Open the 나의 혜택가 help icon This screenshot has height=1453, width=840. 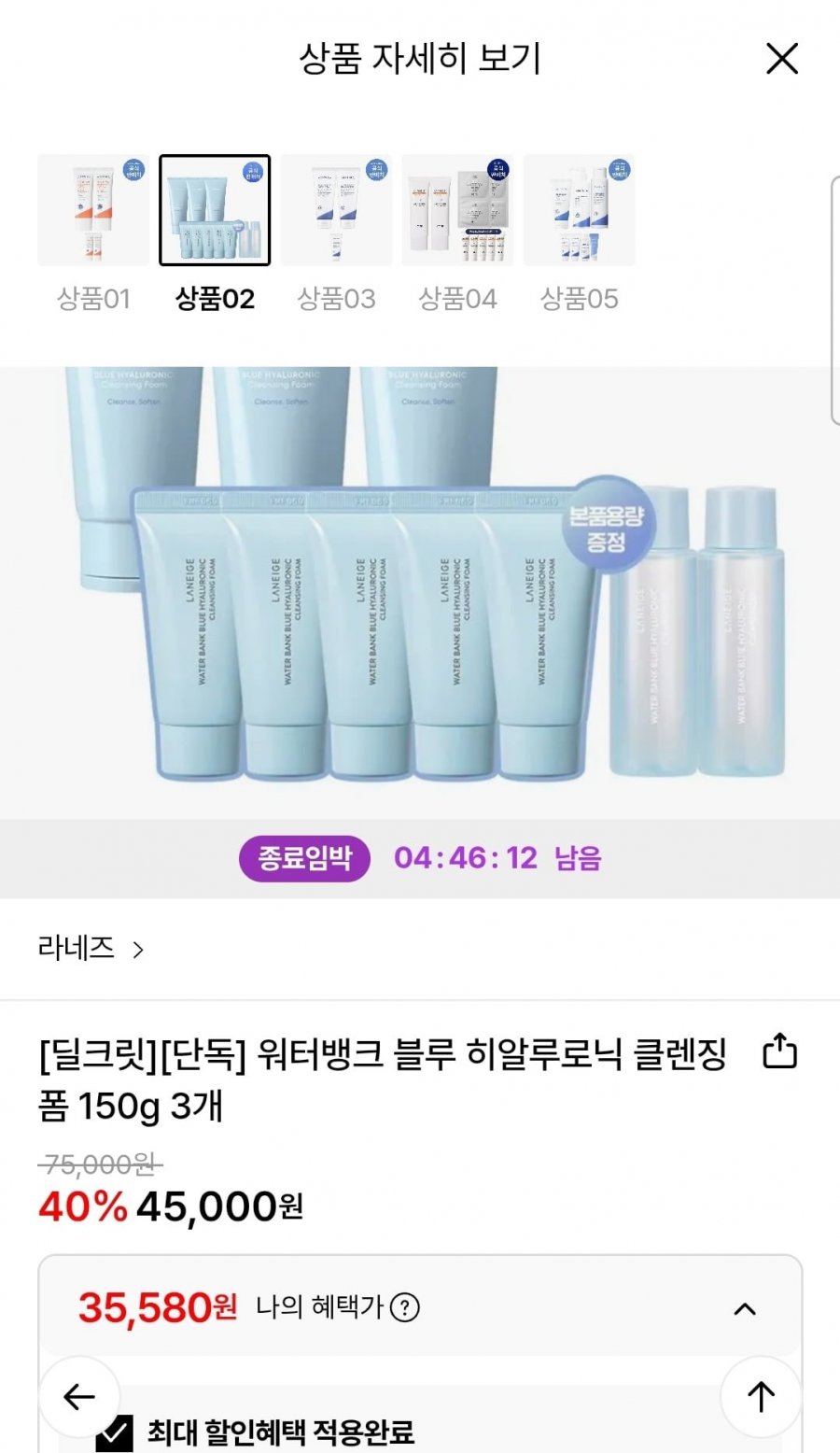[x=404, y=1307]
